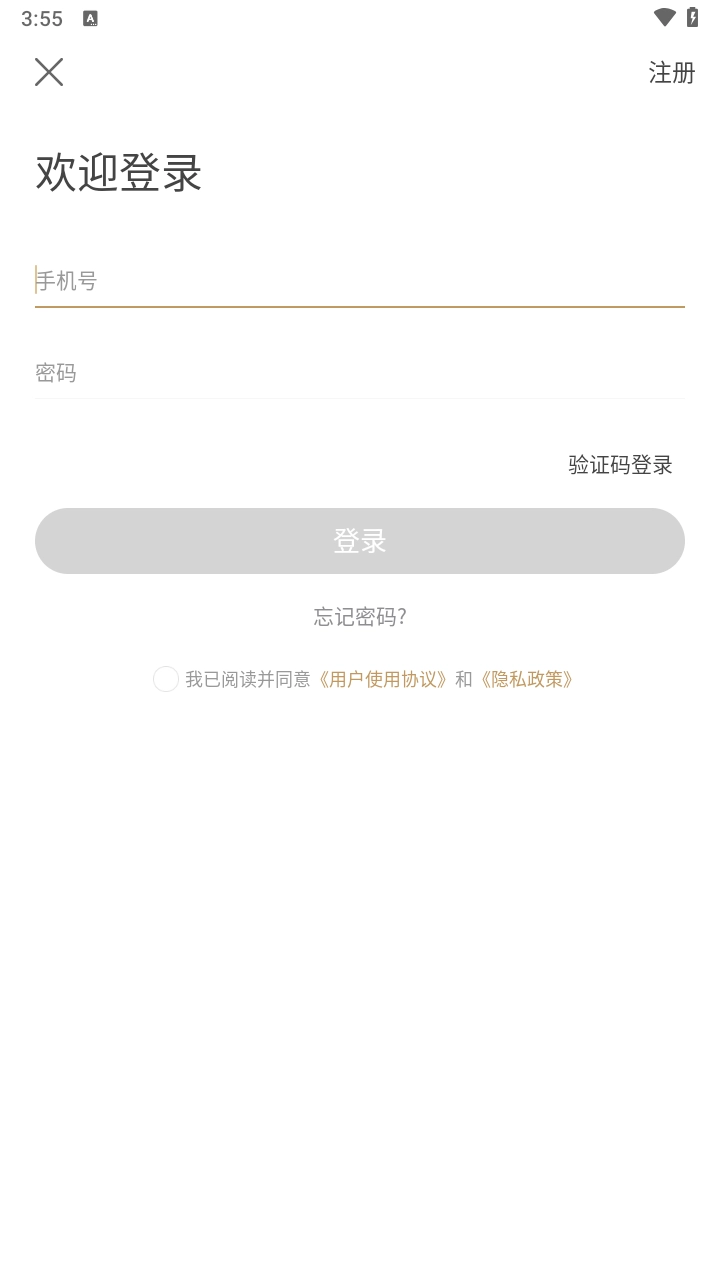Click the battery icon in status bar
The image size is (720, 1280).
[x=694, y=16]
